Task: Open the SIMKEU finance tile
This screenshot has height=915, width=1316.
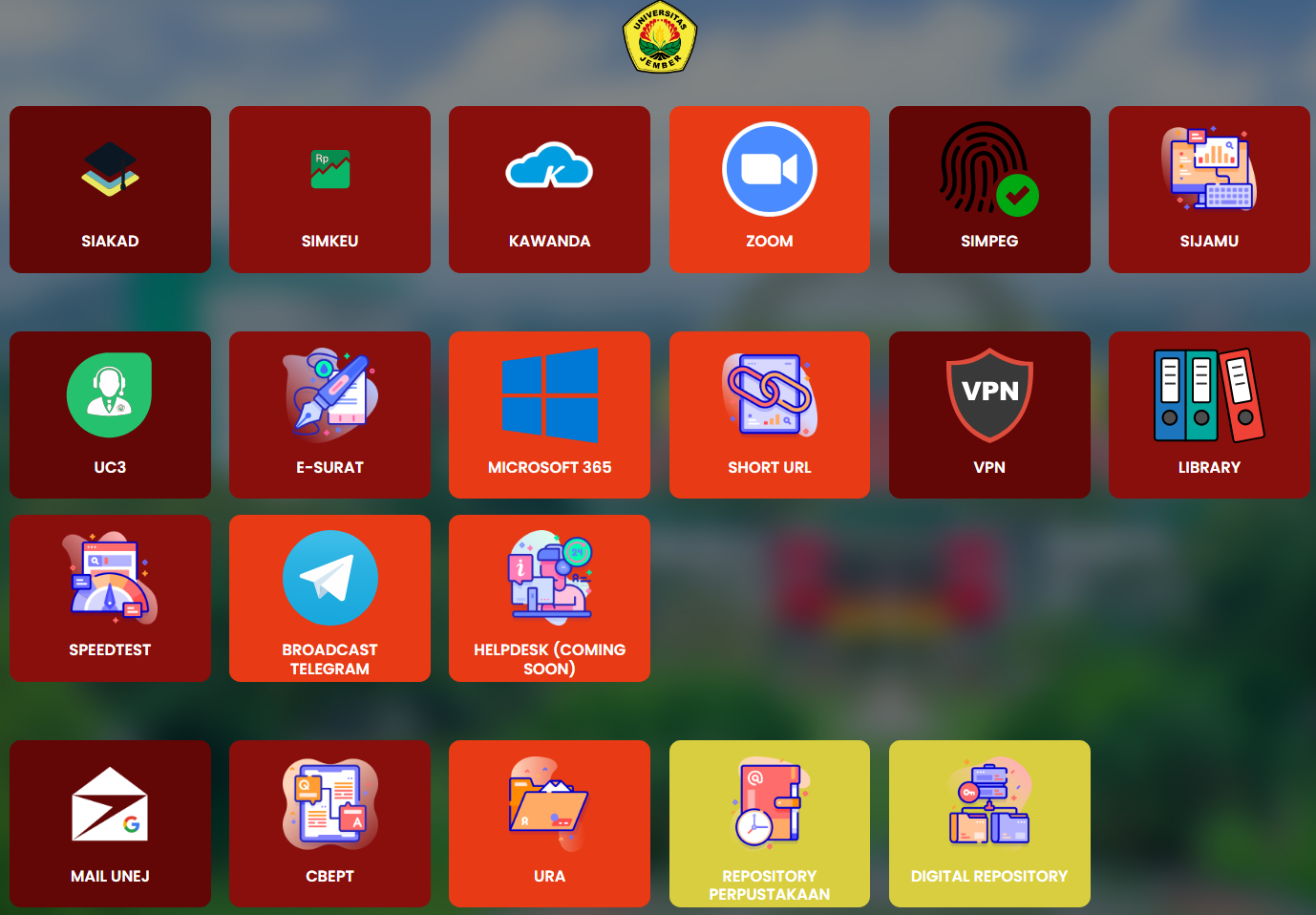Action: (x=329, y=189)
